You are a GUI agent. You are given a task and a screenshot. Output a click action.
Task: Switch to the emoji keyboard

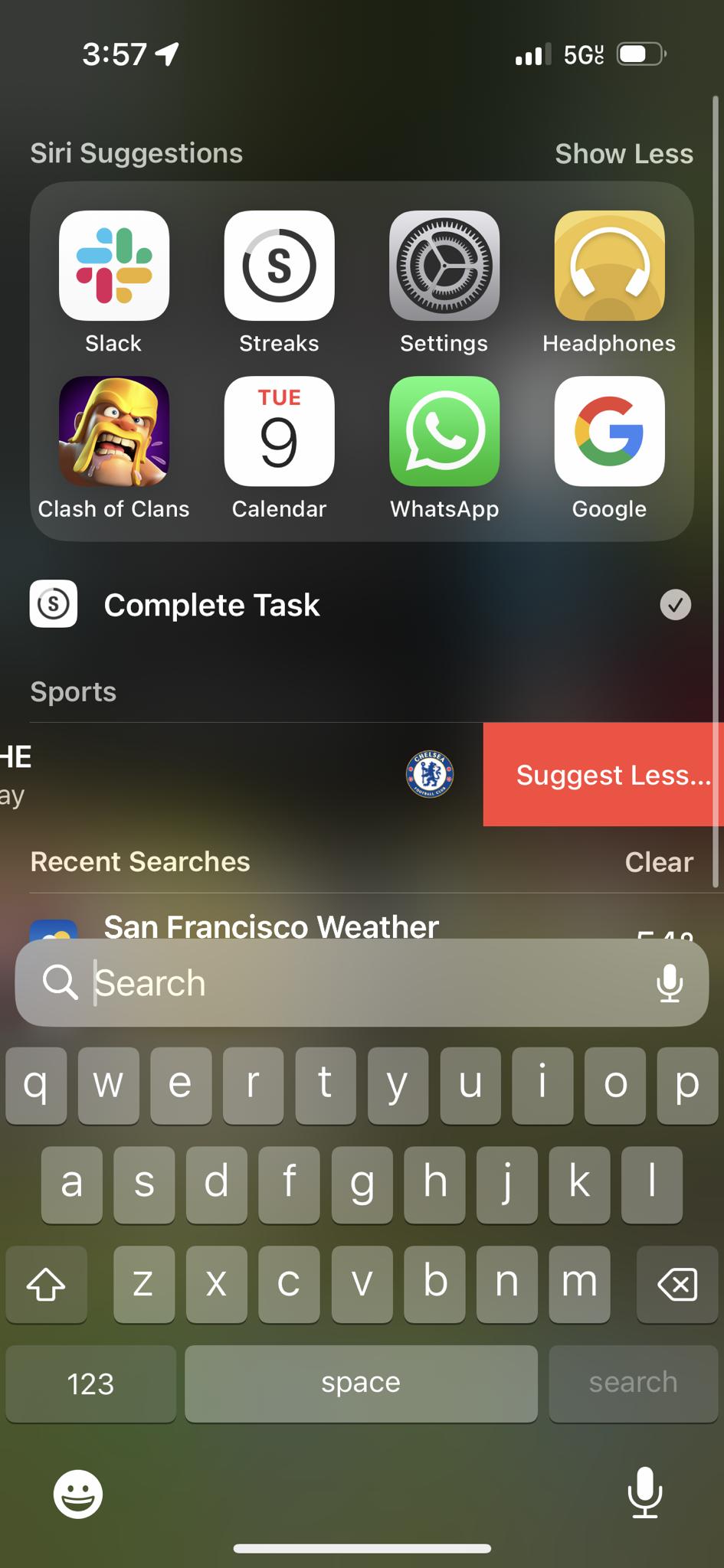pyautogui.click(x=78, y=1493)
